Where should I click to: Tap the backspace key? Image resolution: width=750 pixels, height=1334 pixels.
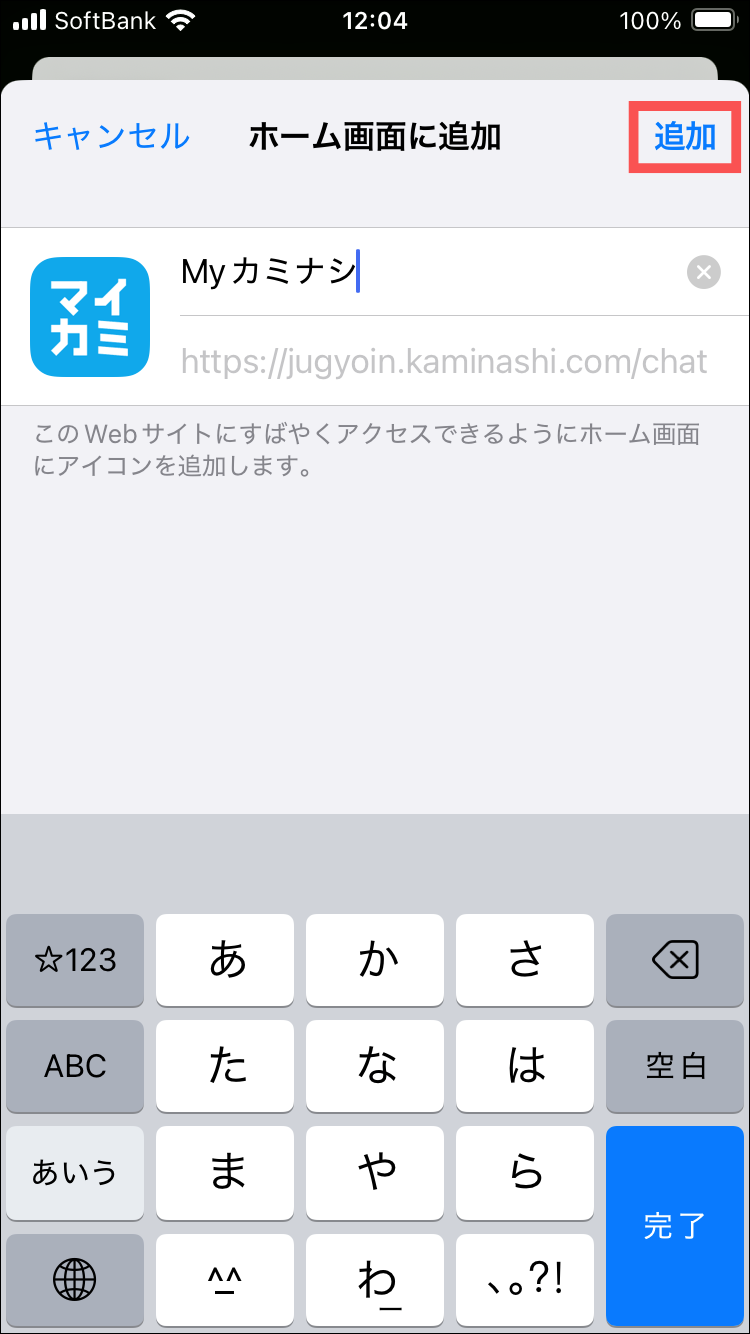click(x=675, y=961)
